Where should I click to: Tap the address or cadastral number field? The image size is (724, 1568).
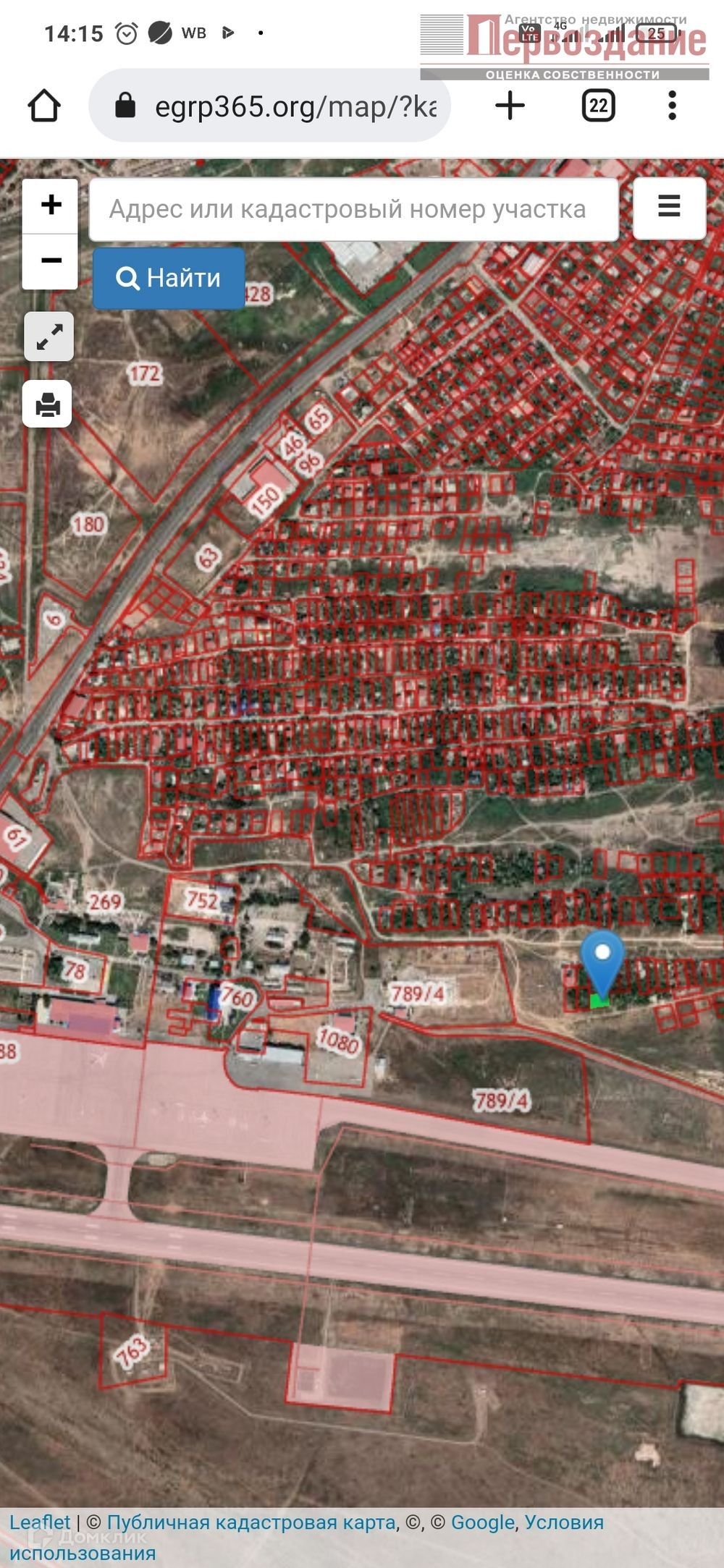pos(353,209)
